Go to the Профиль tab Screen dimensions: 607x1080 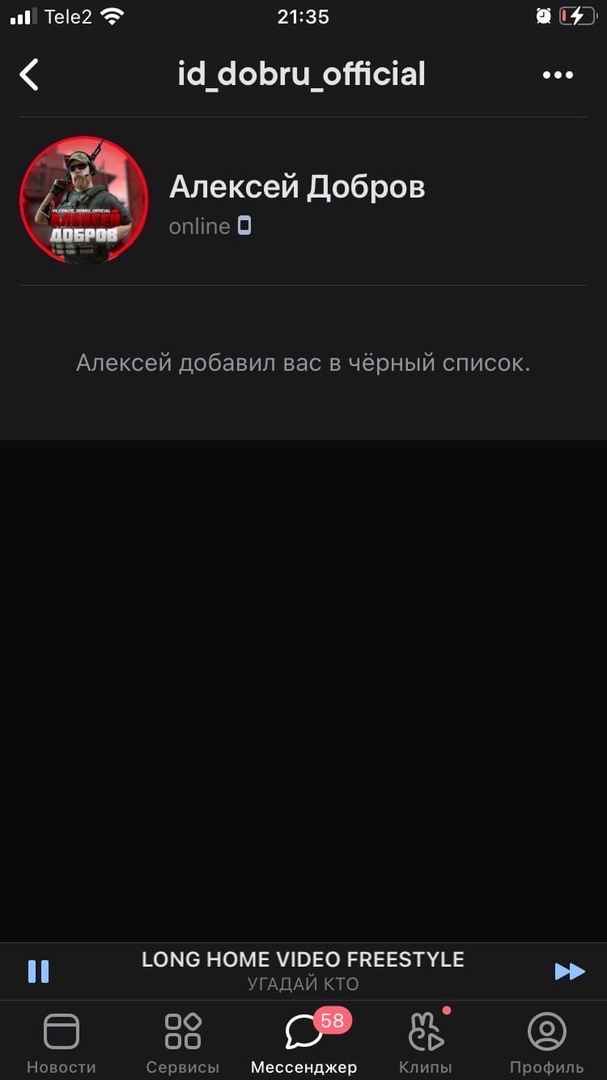pos(546,1043)
